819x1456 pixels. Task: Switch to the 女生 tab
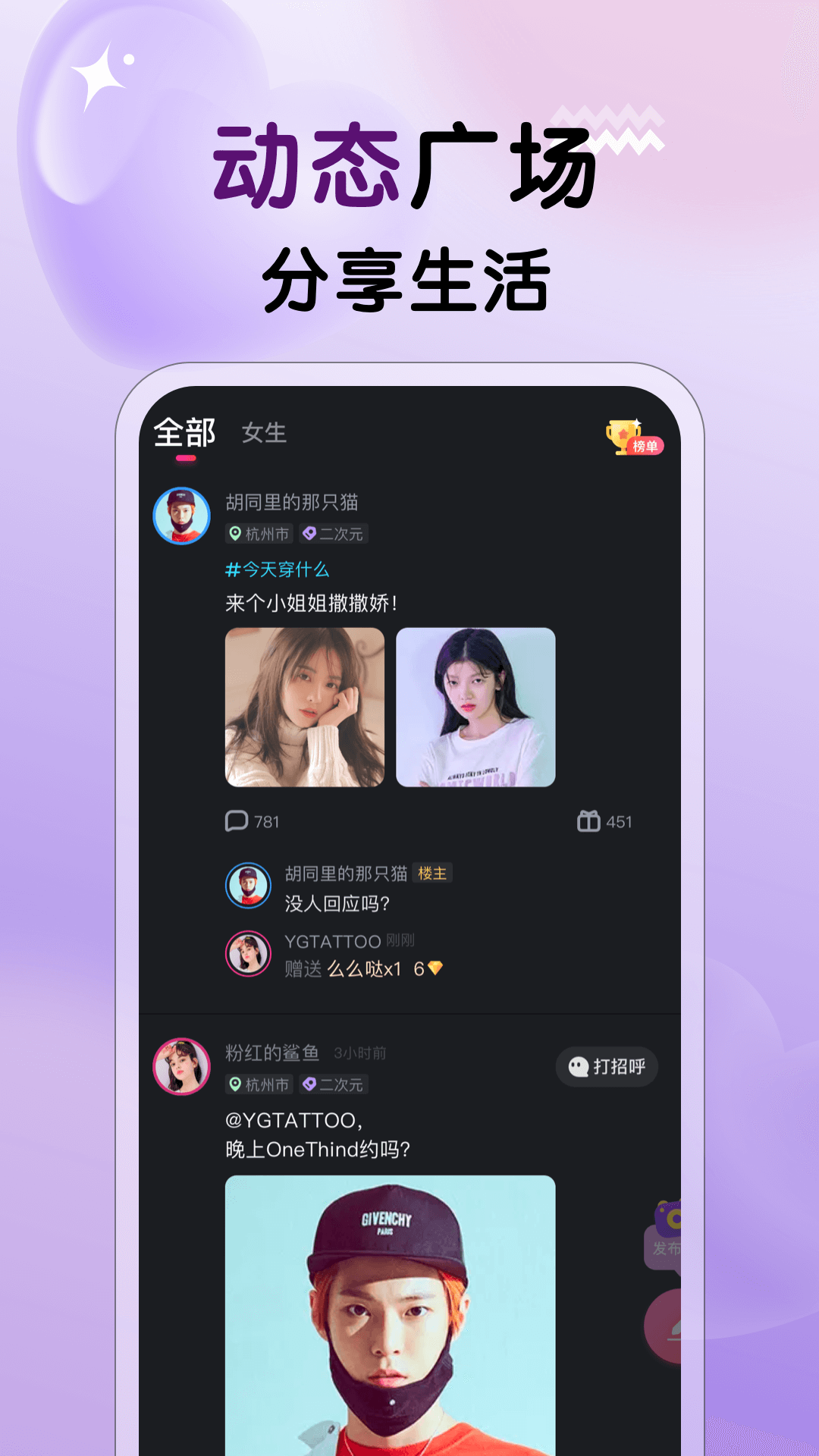click(x=262, y=432)
